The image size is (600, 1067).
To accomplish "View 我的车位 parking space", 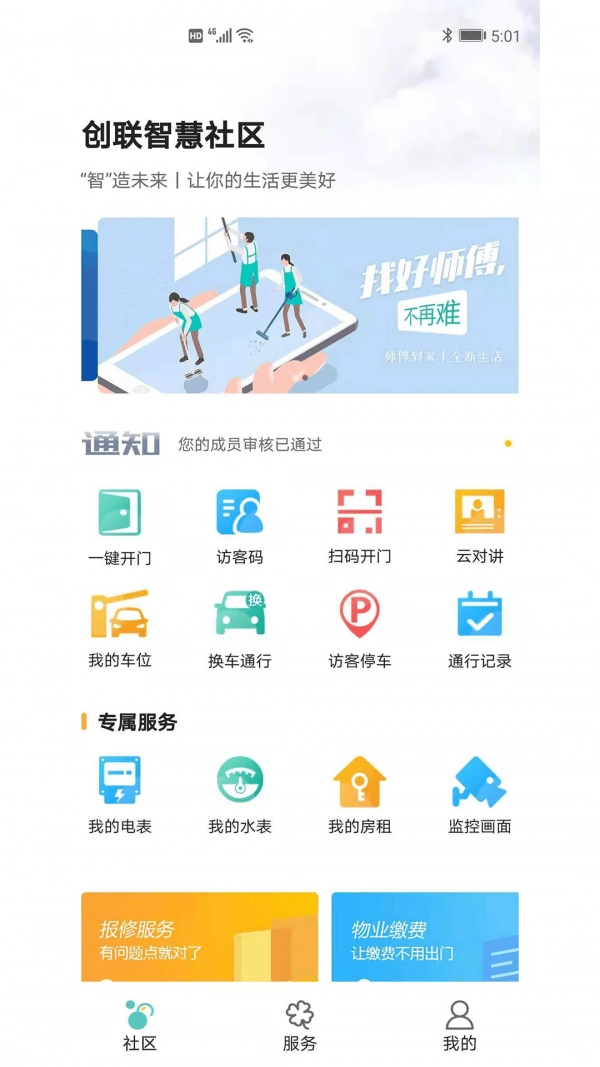I will [120, 629].
